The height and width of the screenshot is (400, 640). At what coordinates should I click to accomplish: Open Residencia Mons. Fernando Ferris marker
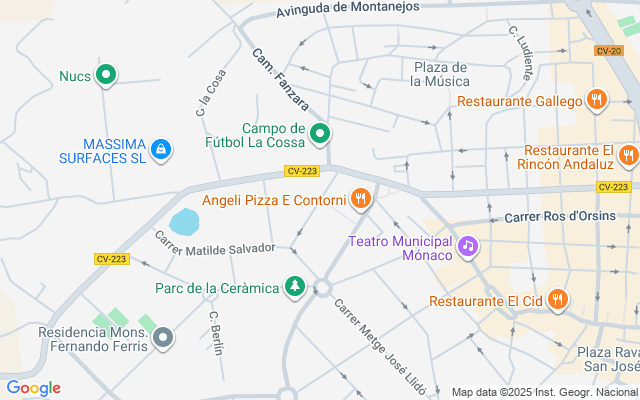coord(163,340)
